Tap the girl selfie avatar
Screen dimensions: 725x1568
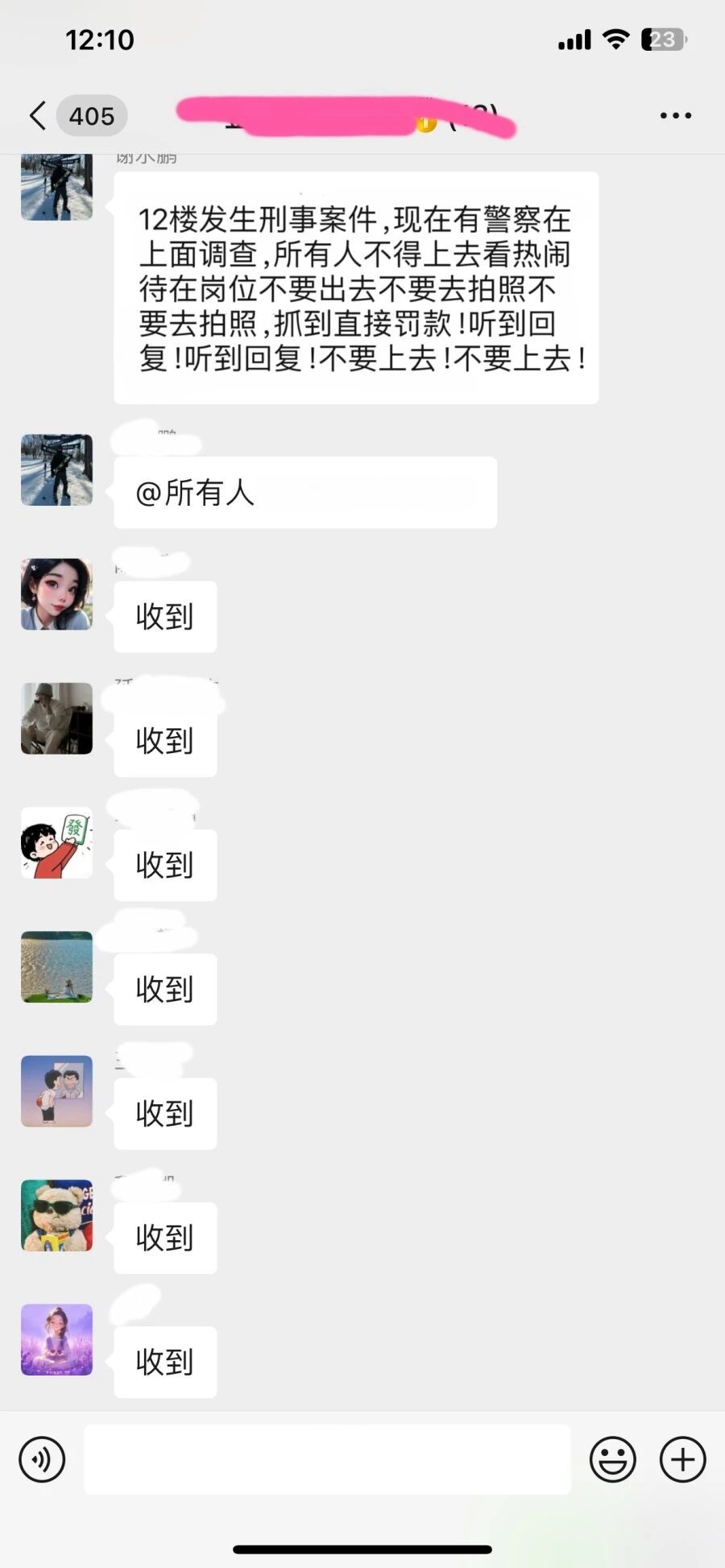pyautogui.click(x=56, y=594)
